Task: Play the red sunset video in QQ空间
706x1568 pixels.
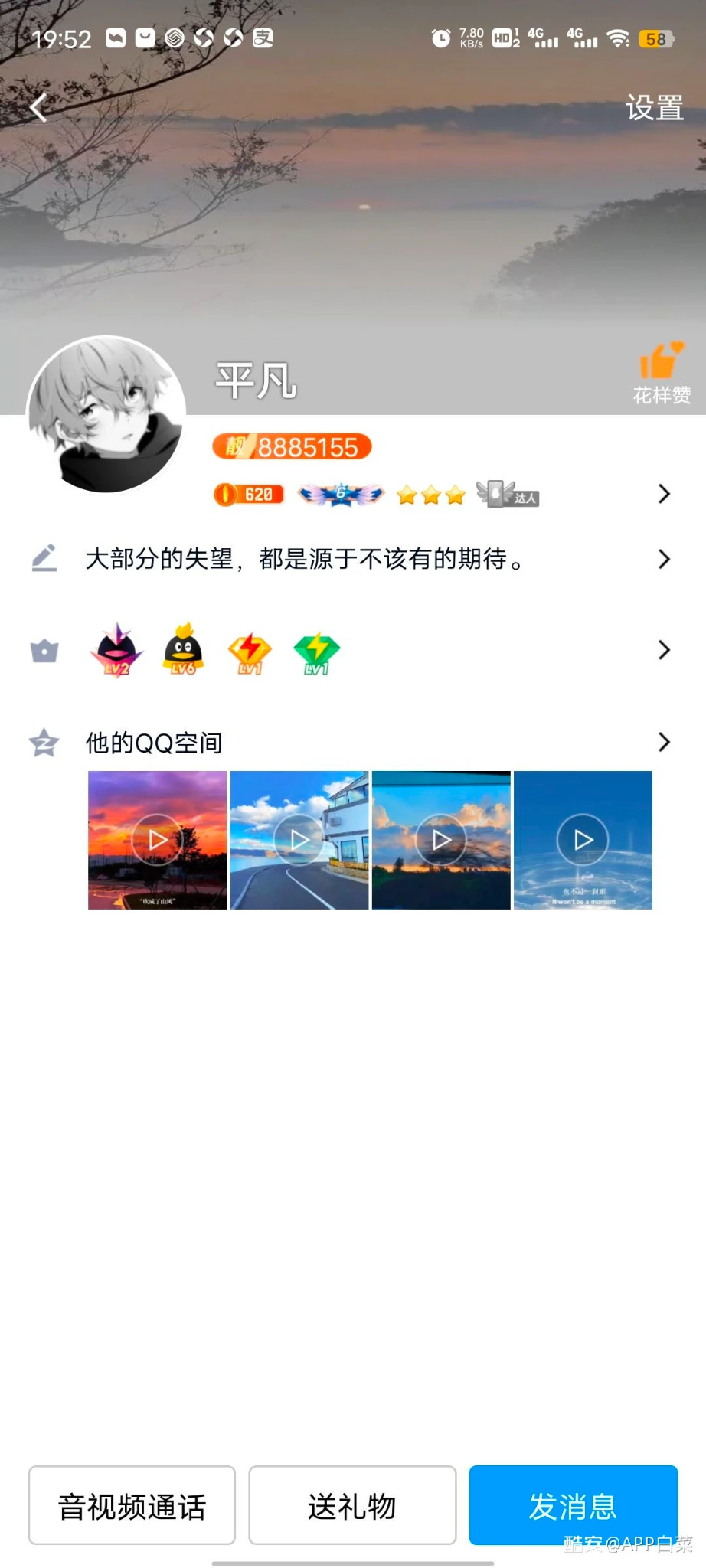Action: (x=158, y=840)
